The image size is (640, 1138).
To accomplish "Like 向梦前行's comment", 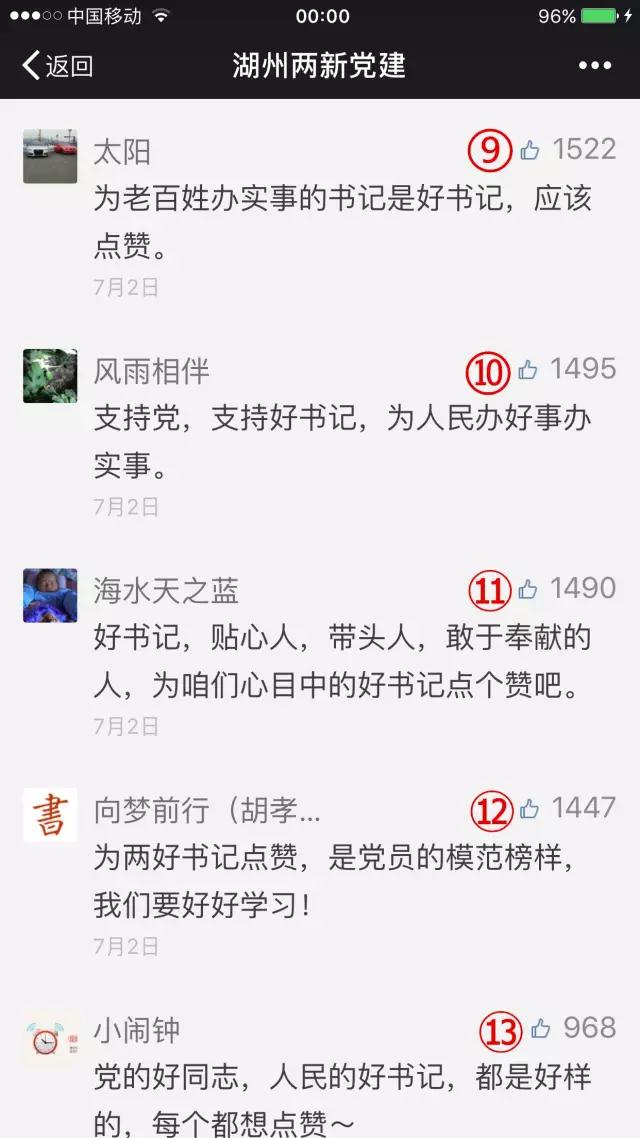I will click(529, 808).
